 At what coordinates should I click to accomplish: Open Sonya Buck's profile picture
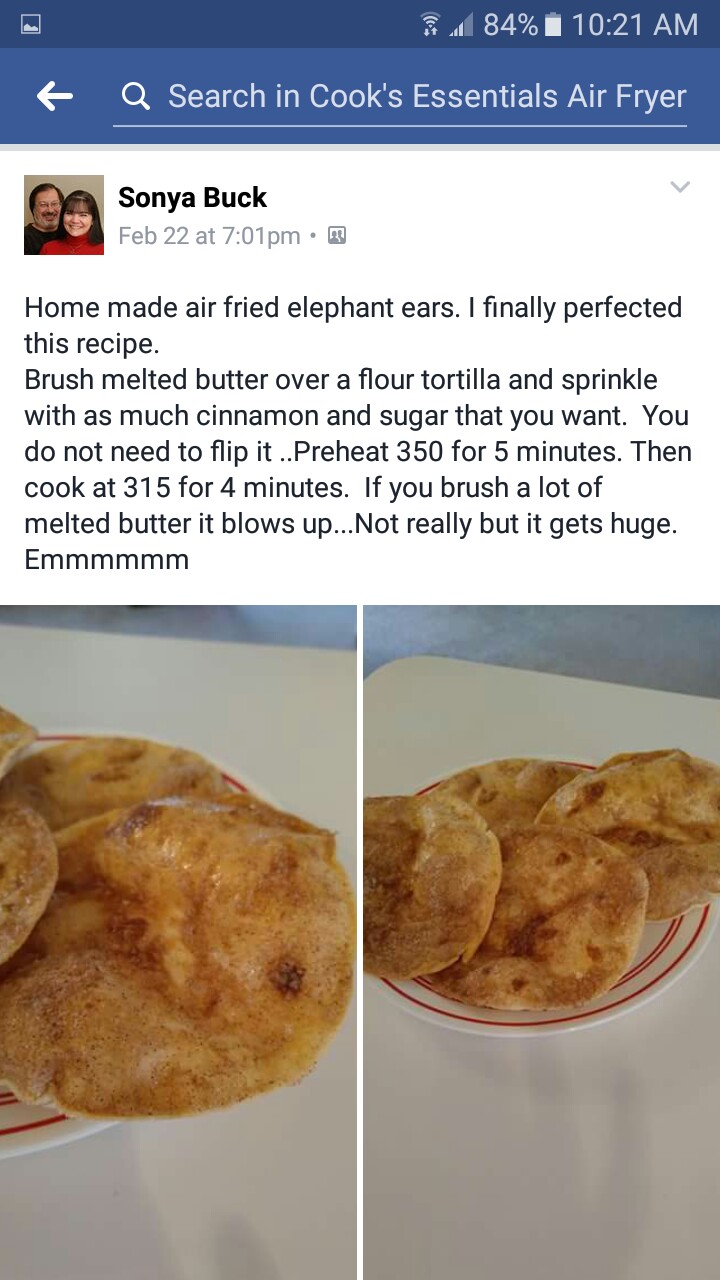point(64,215)
